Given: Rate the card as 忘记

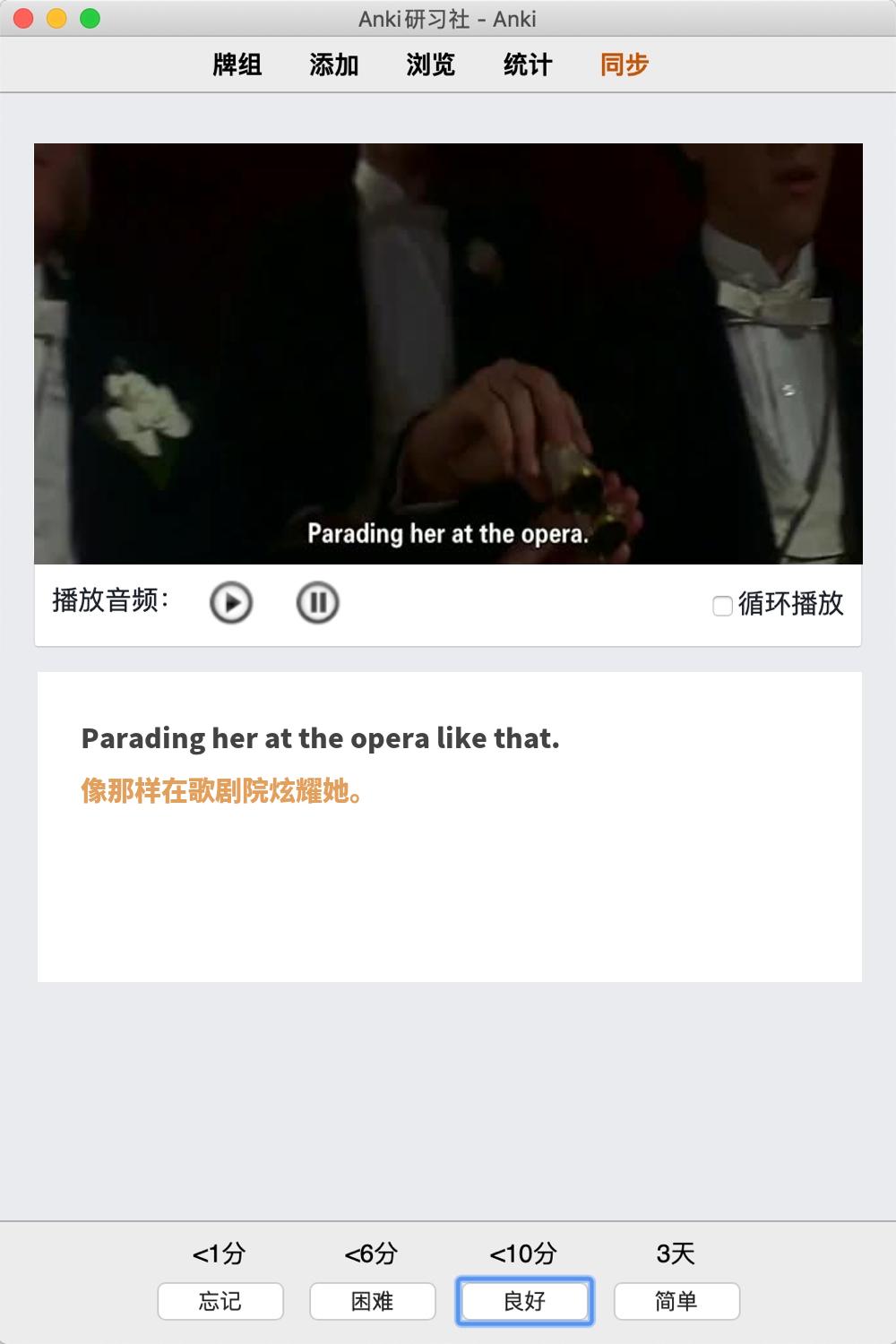Looking at the screenshot, I should (220, 1301).
